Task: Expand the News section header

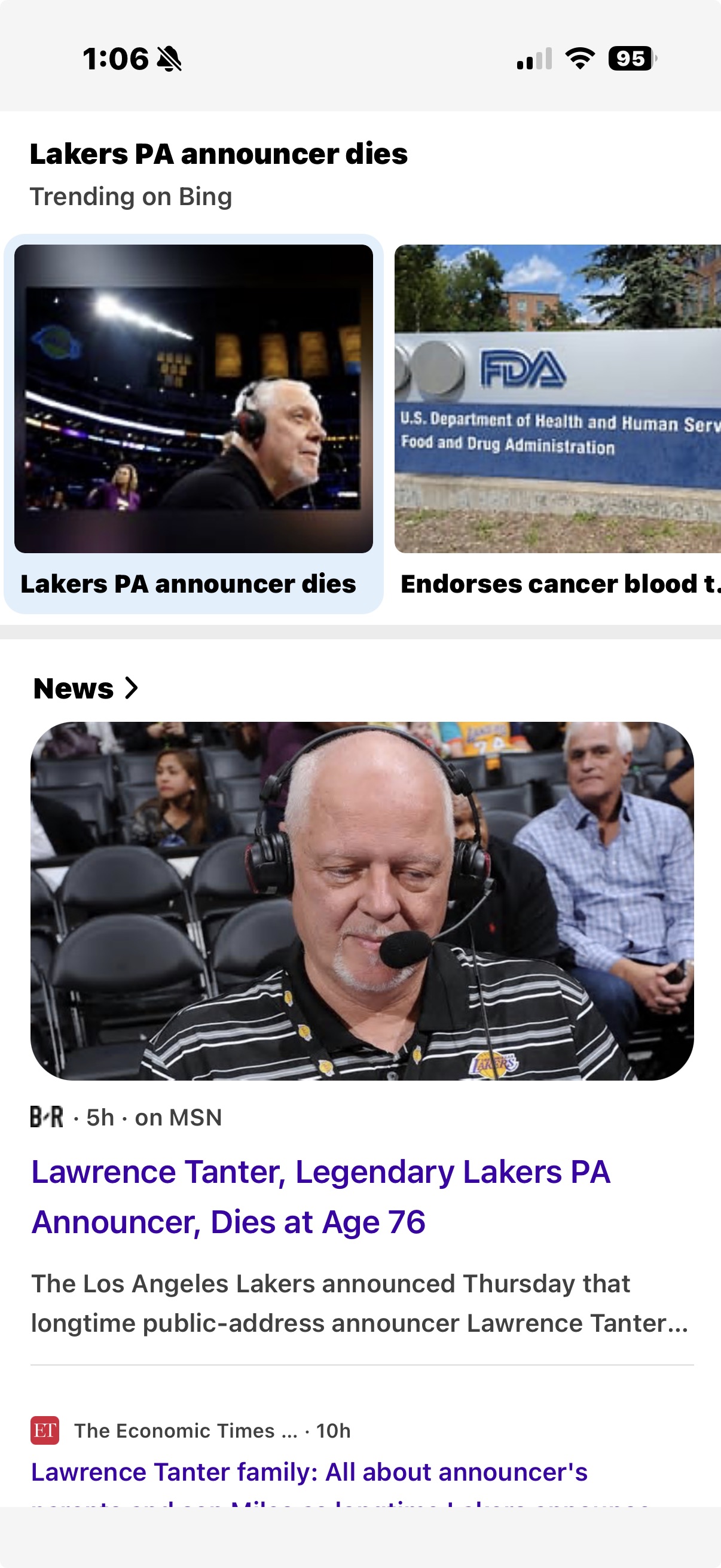Action: pos(85,688)
